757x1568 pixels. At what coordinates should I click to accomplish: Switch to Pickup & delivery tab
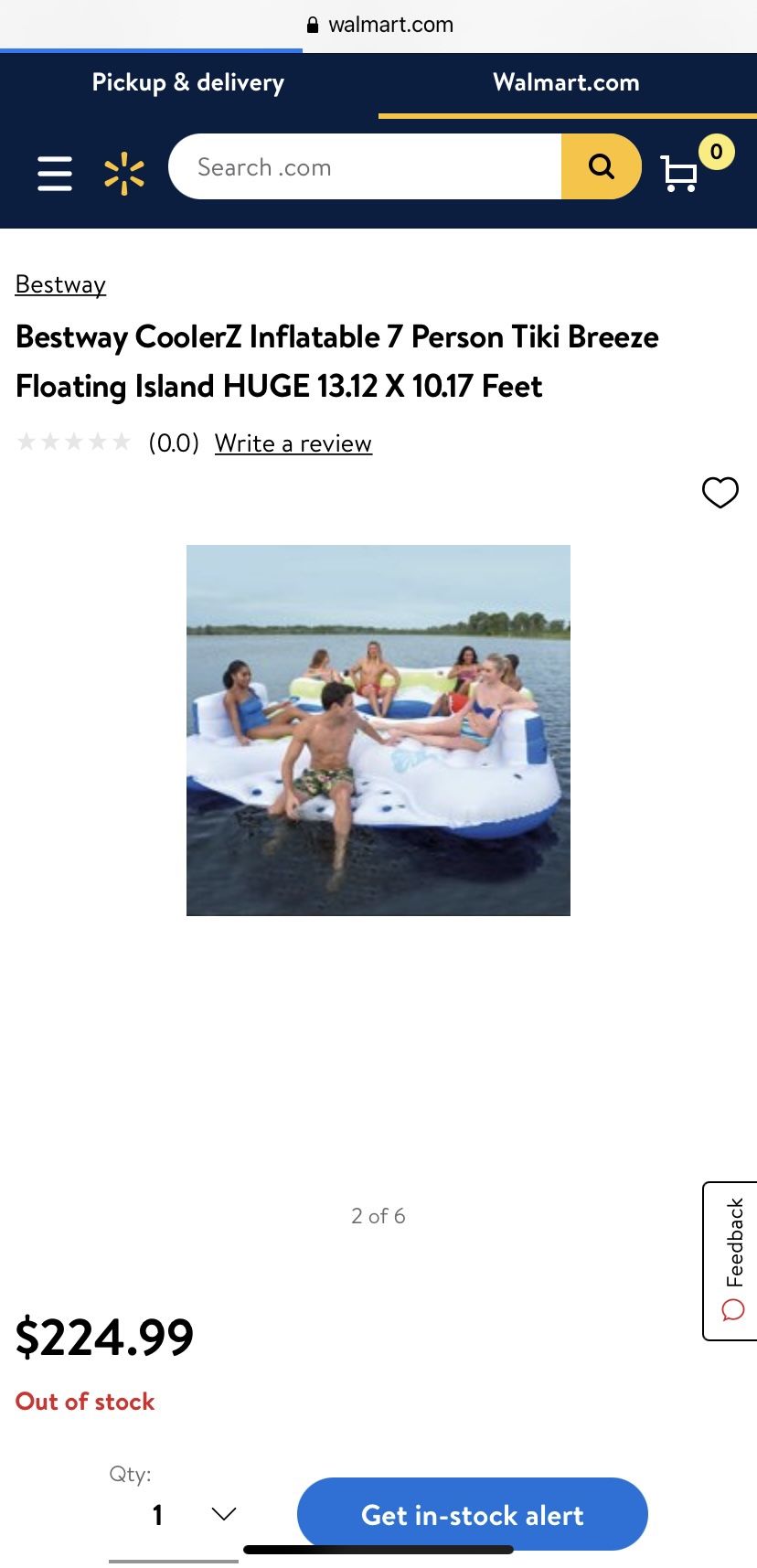(188, 83)
